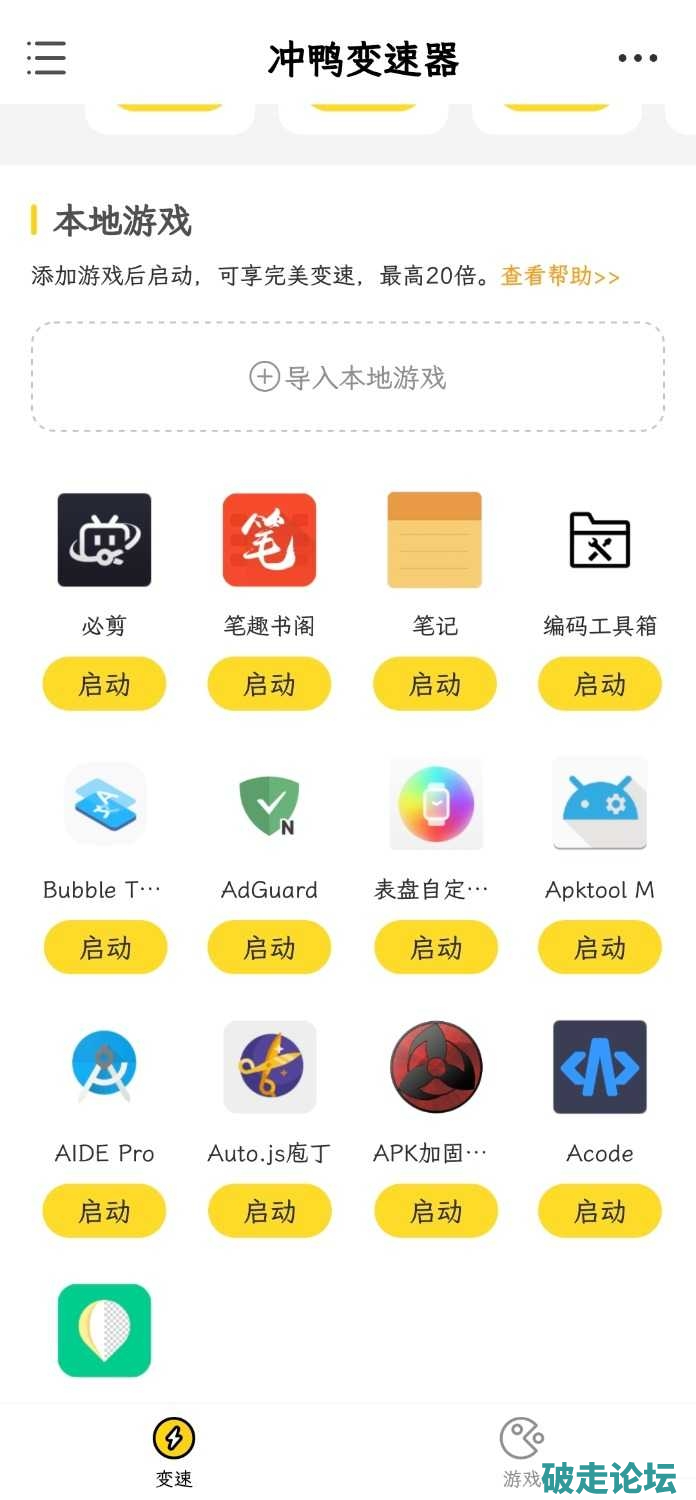The image size is (696, 1500).
Task: Open the drawer menu button
Action: (46, 58)
